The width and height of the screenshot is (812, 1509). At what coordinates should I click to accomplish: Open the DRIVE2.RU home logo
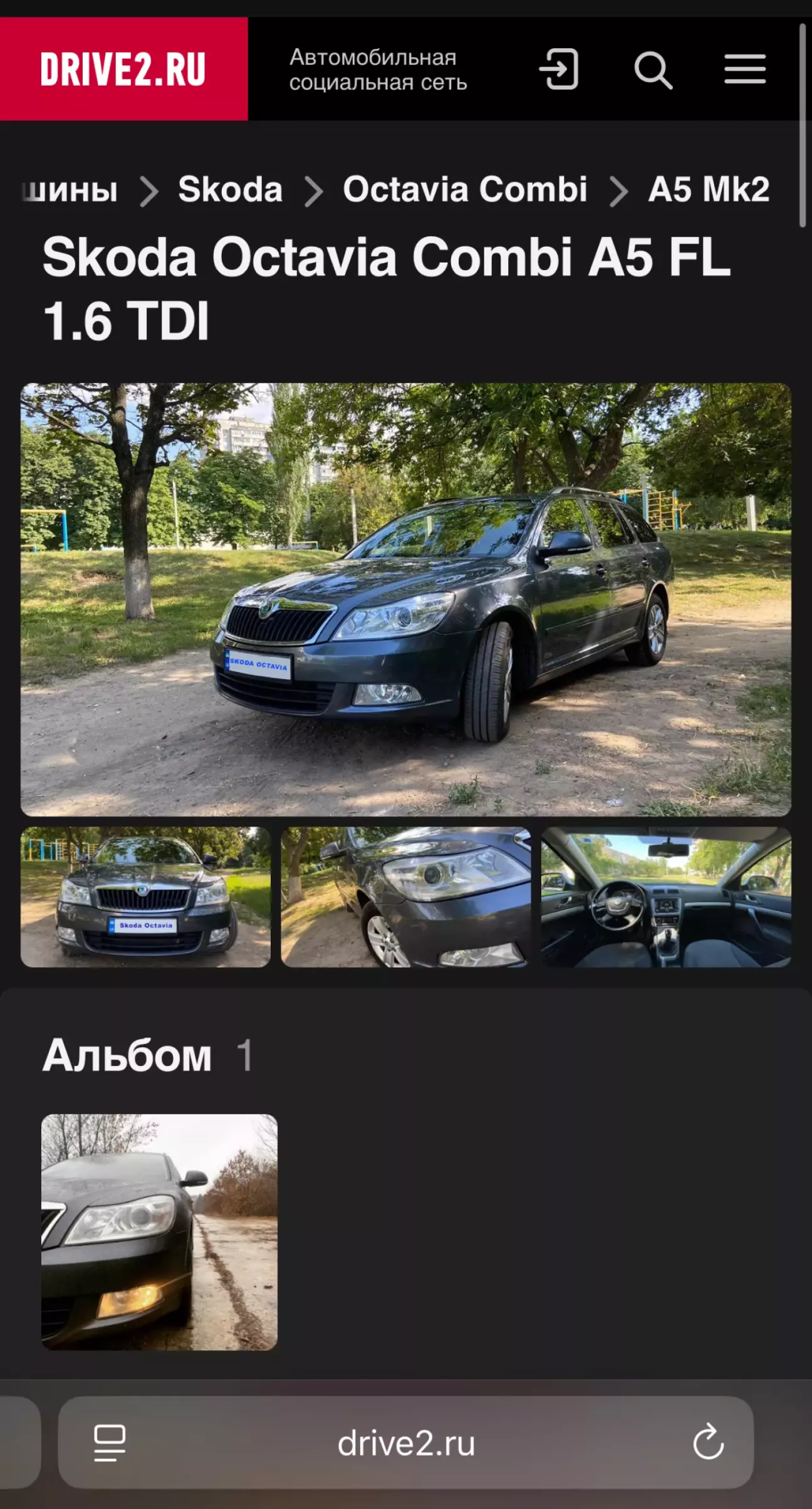coord(123,69)
